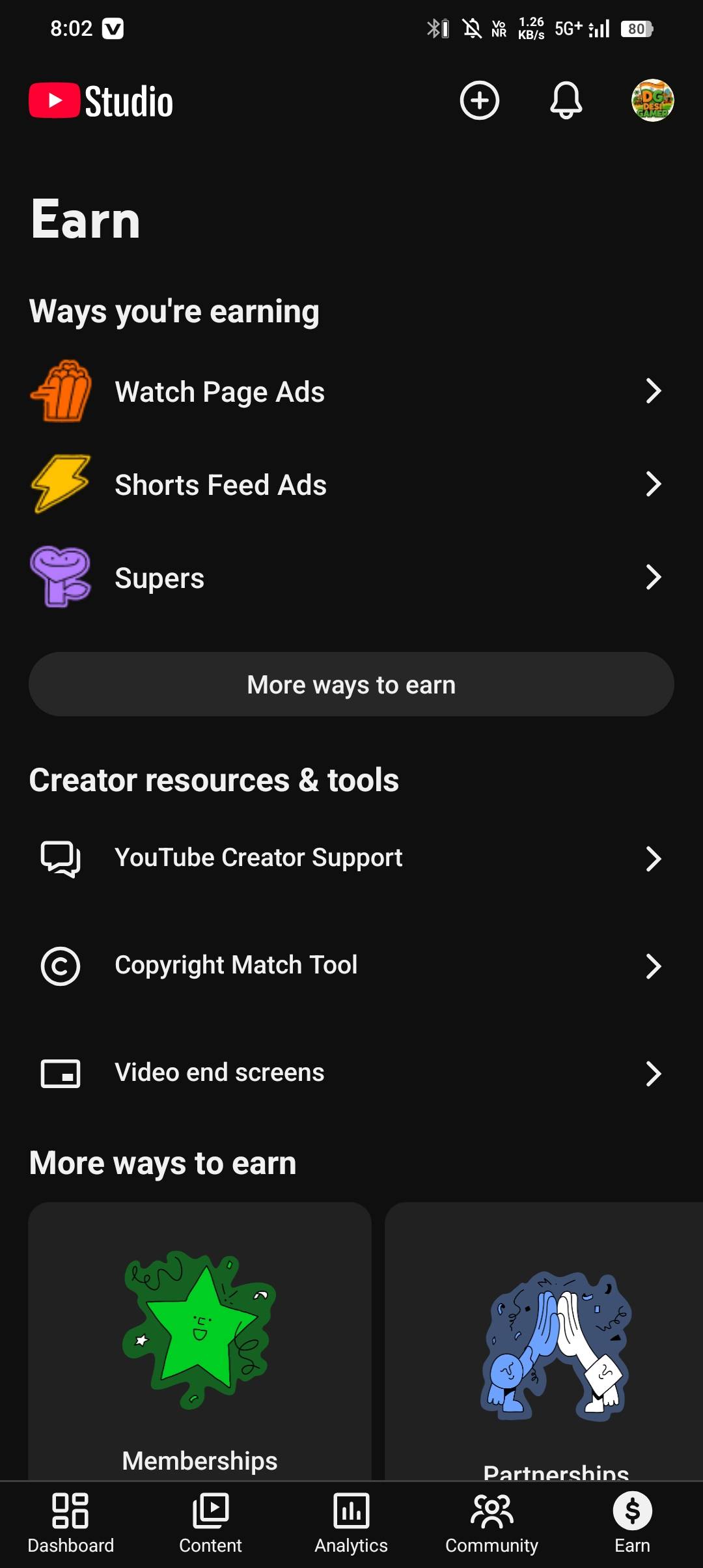Open Watch Page Ads earnings
703x1568 pixels.
pos(351,392)
